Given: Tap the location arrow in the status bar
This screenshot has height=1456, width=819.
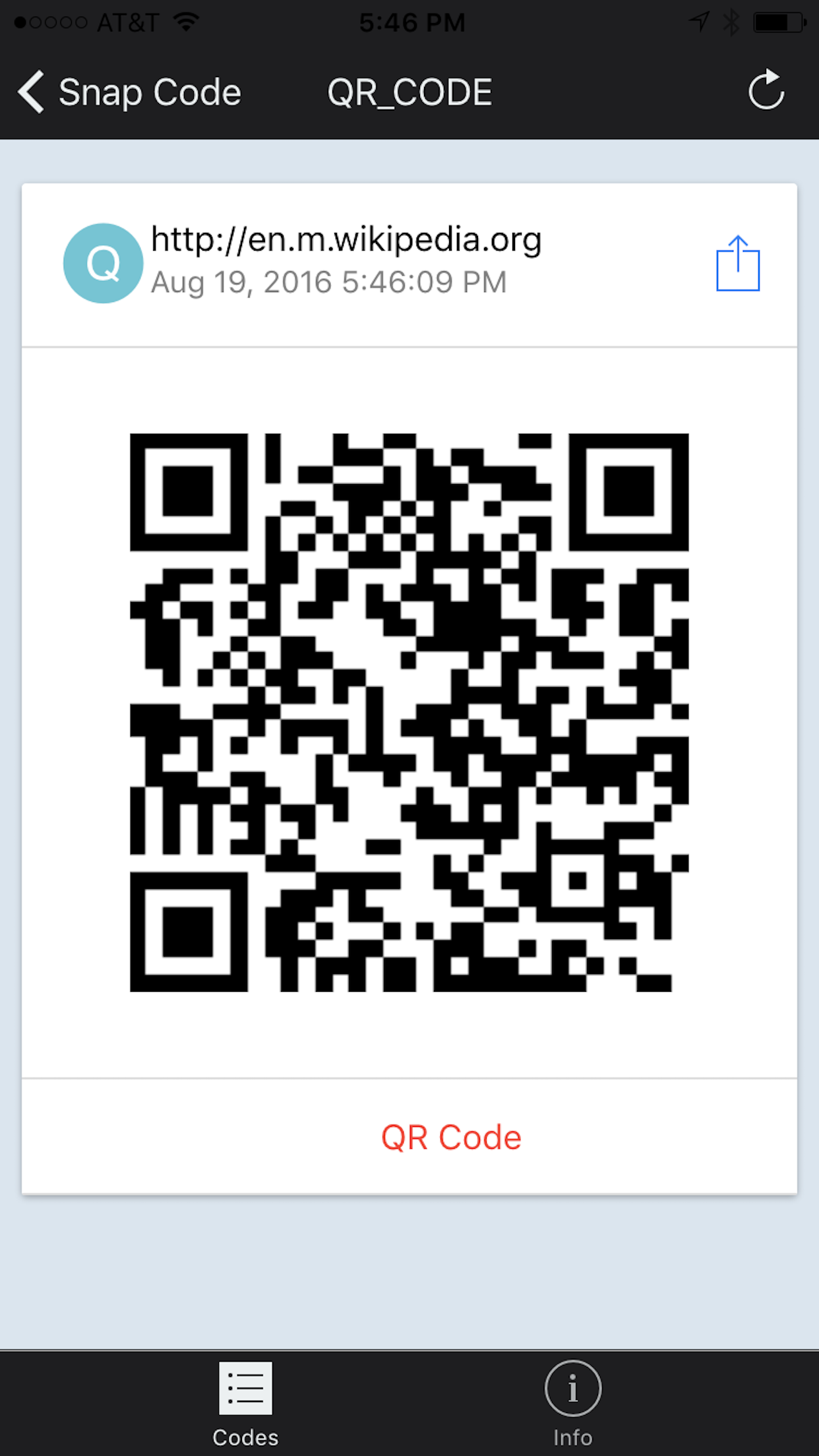Looking at the screenshot, I should pos(698,22).
